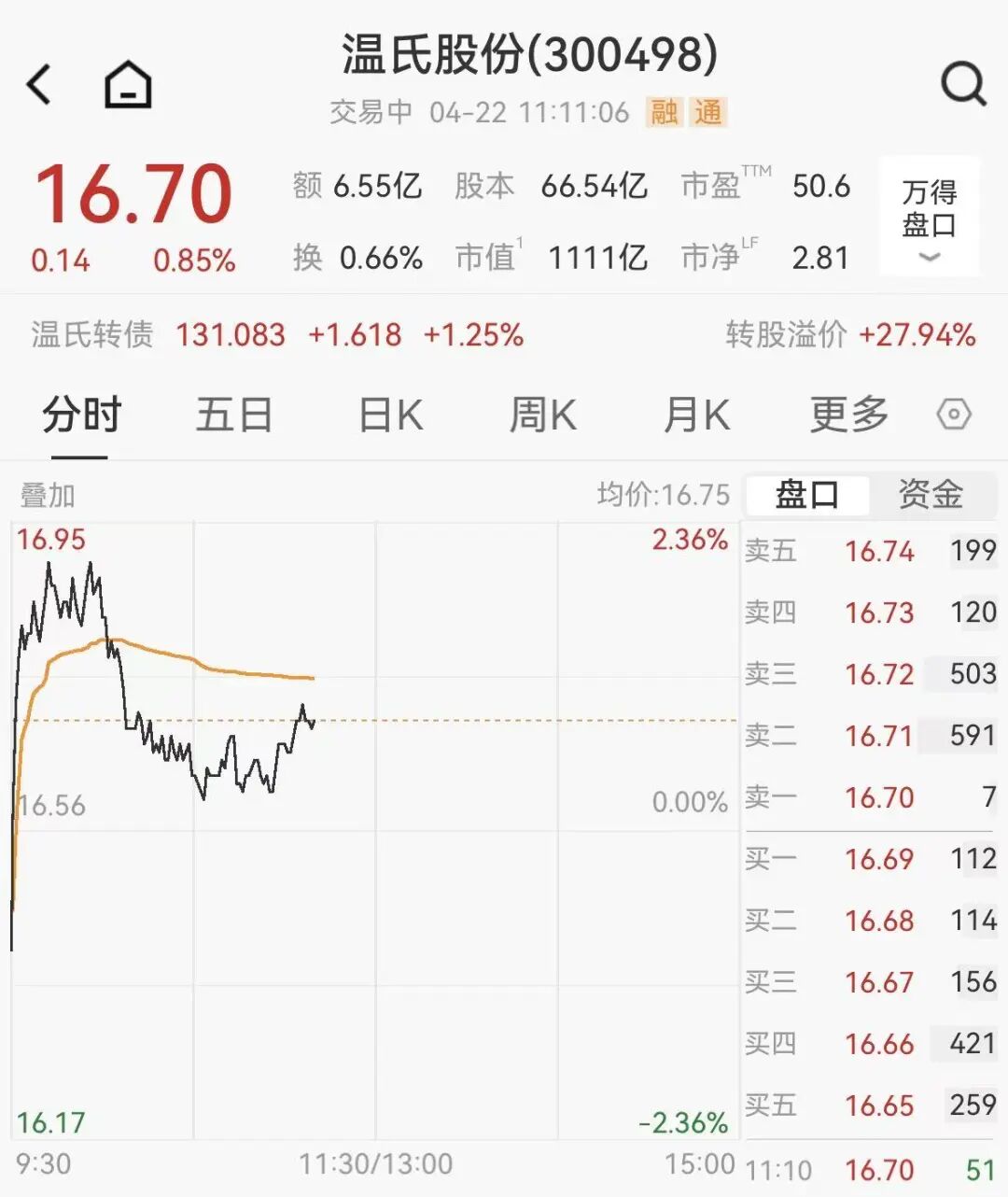The image size is (1008, 1197).
Task: Open 更多 chart period options
Action: coord(848,415)
